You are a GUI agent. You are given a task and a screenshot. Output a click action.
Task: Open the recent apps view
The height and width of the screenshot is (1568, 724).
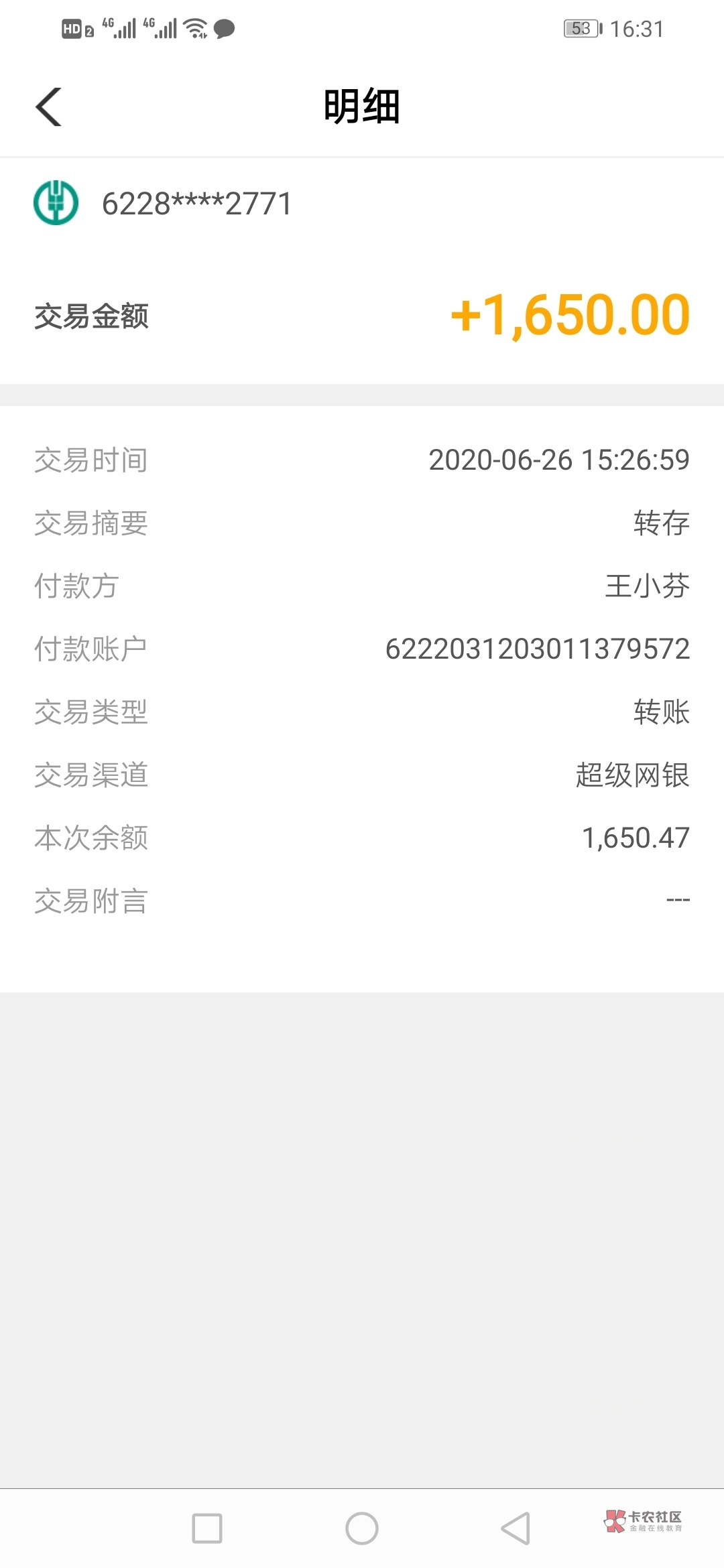point(207,1528)
